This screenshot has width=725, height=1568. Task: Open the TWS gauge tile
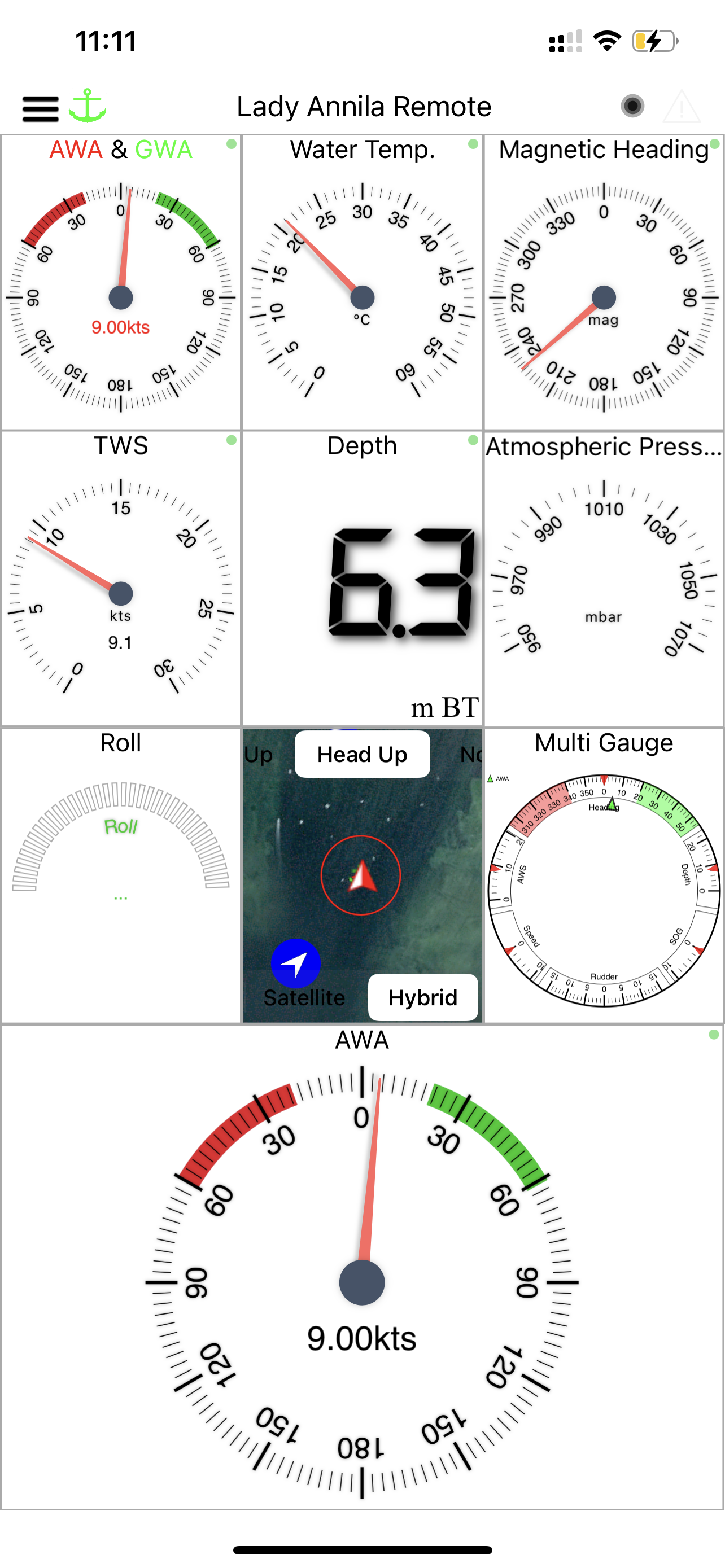(x=120, y=578)
